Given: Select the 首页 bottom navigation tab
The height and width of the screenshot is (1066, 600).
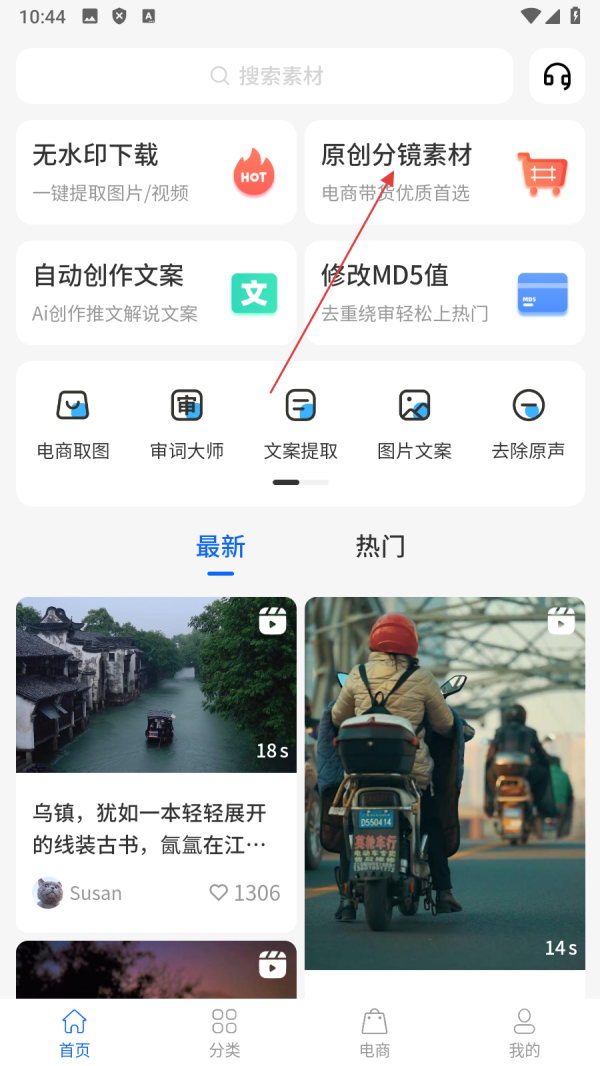Looking at the screenshot, I should pyautogui.click(x=75, y=1033).
